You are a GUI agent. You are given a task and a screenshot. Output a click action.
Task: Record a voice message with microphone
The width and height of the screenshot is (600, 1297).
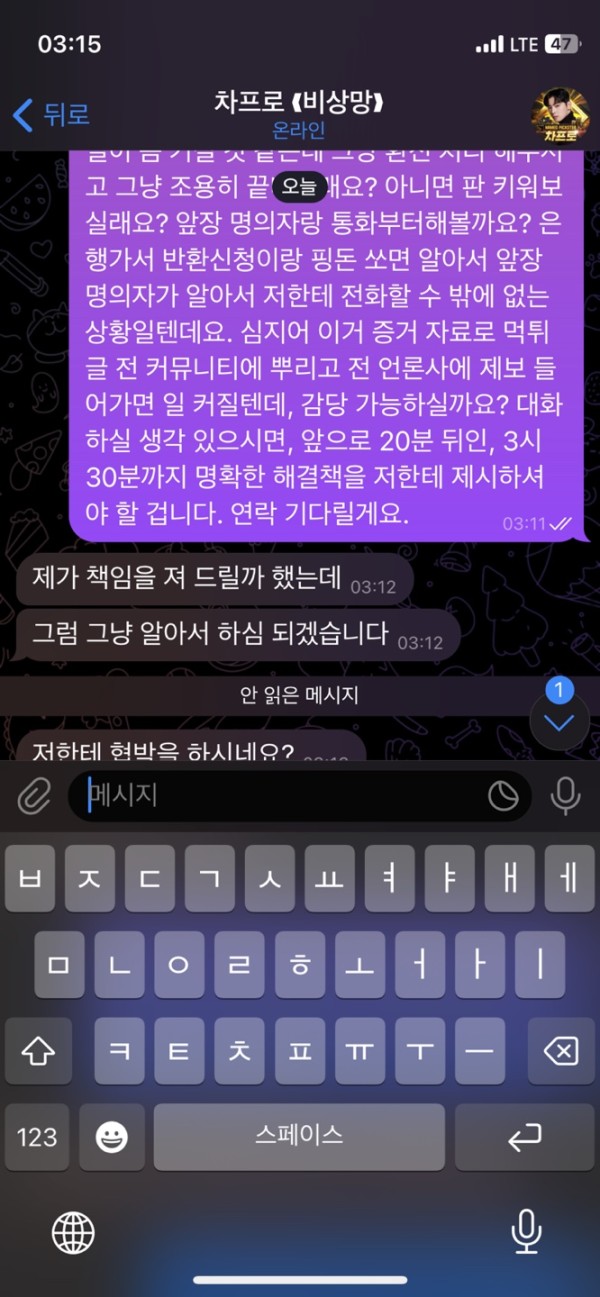[x=566, y=796]
